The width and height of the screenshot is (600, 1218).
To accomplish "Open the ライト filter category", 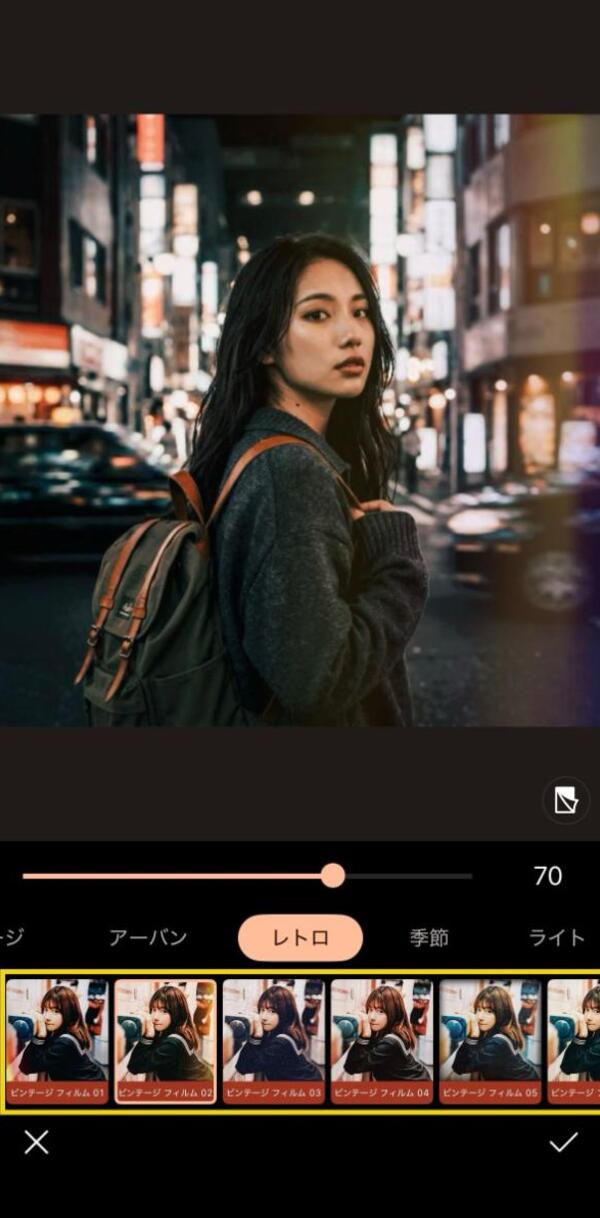I will point(556,938).
